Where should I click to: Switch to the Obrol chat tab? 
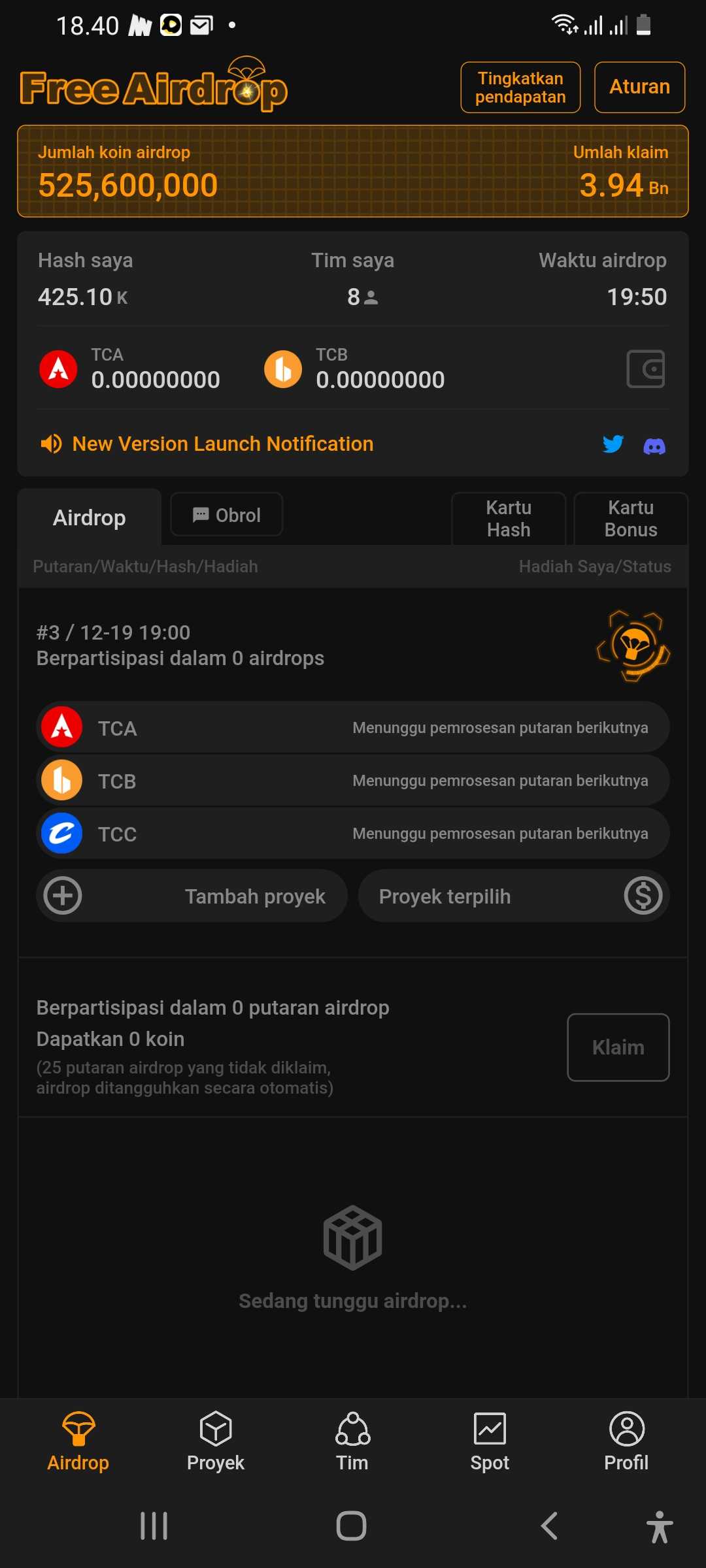click(226, 515)
